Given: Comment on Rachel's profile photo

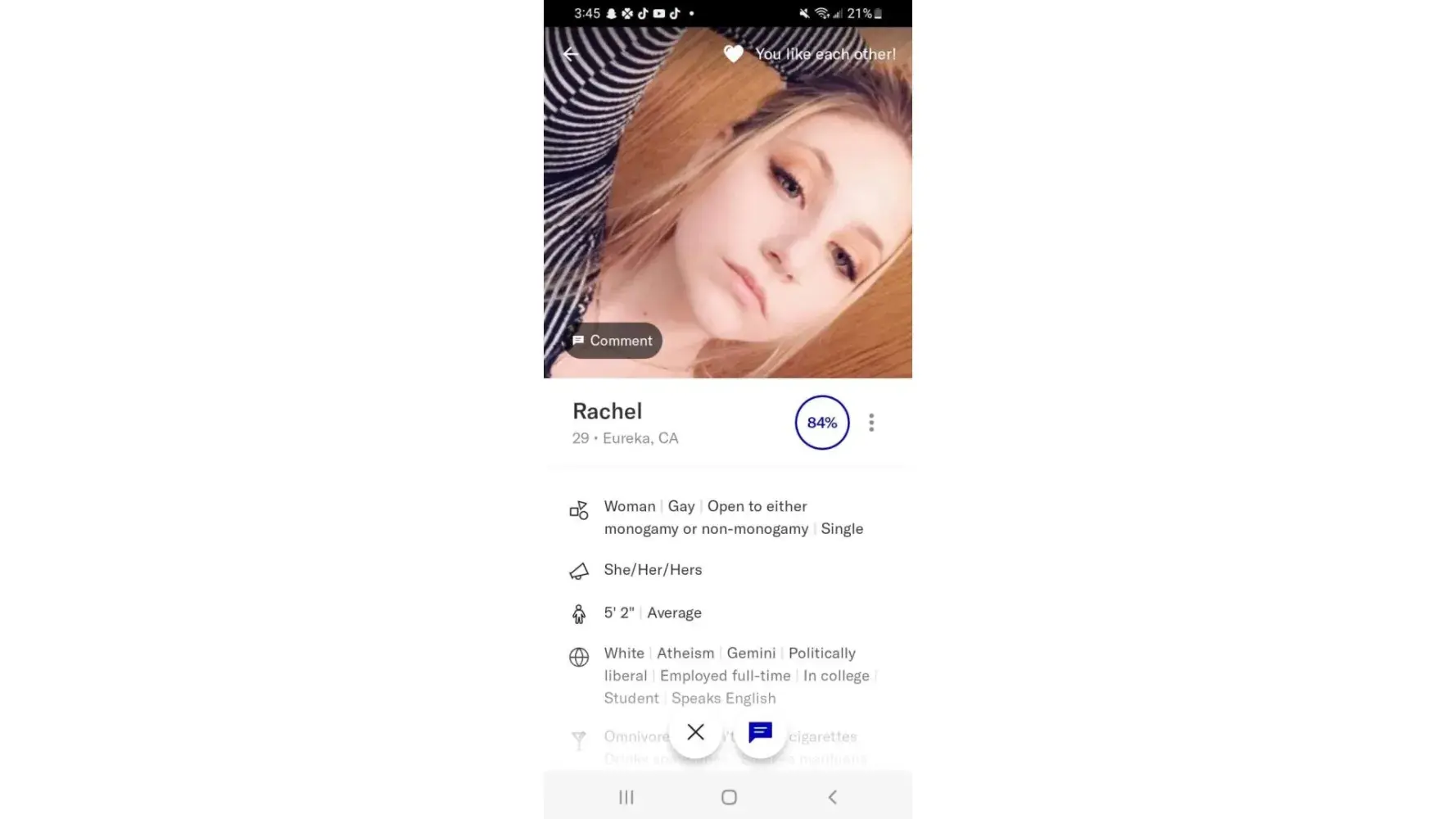Looking at the screenshot, I should [613, 341].
